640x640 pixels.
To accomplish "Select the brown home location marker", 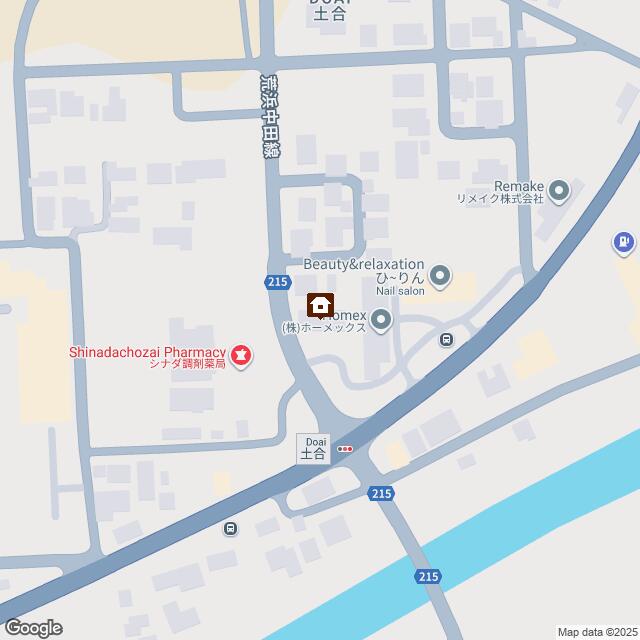I will pos(320,304).
